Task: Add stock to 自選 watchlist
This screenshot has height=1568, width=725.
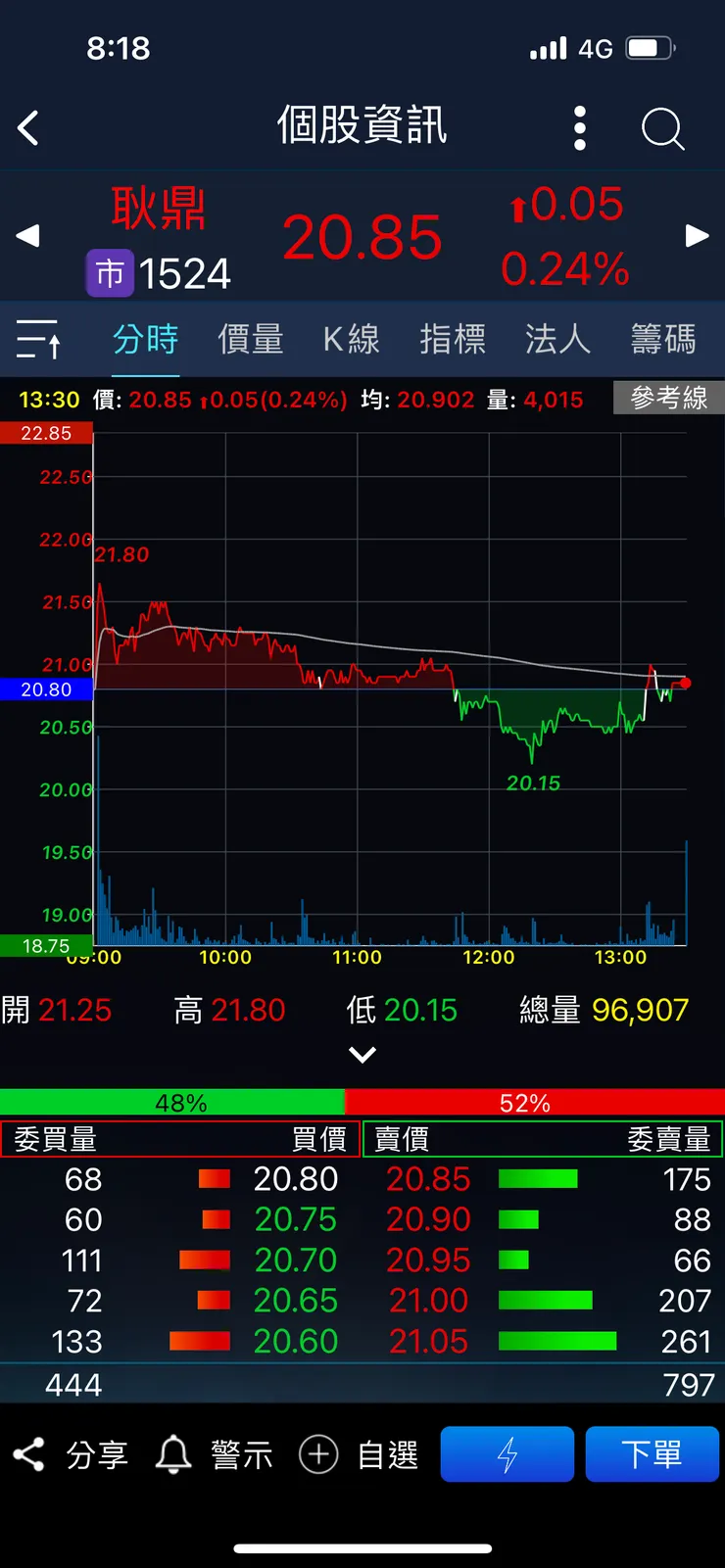Action: [360, 1454]
